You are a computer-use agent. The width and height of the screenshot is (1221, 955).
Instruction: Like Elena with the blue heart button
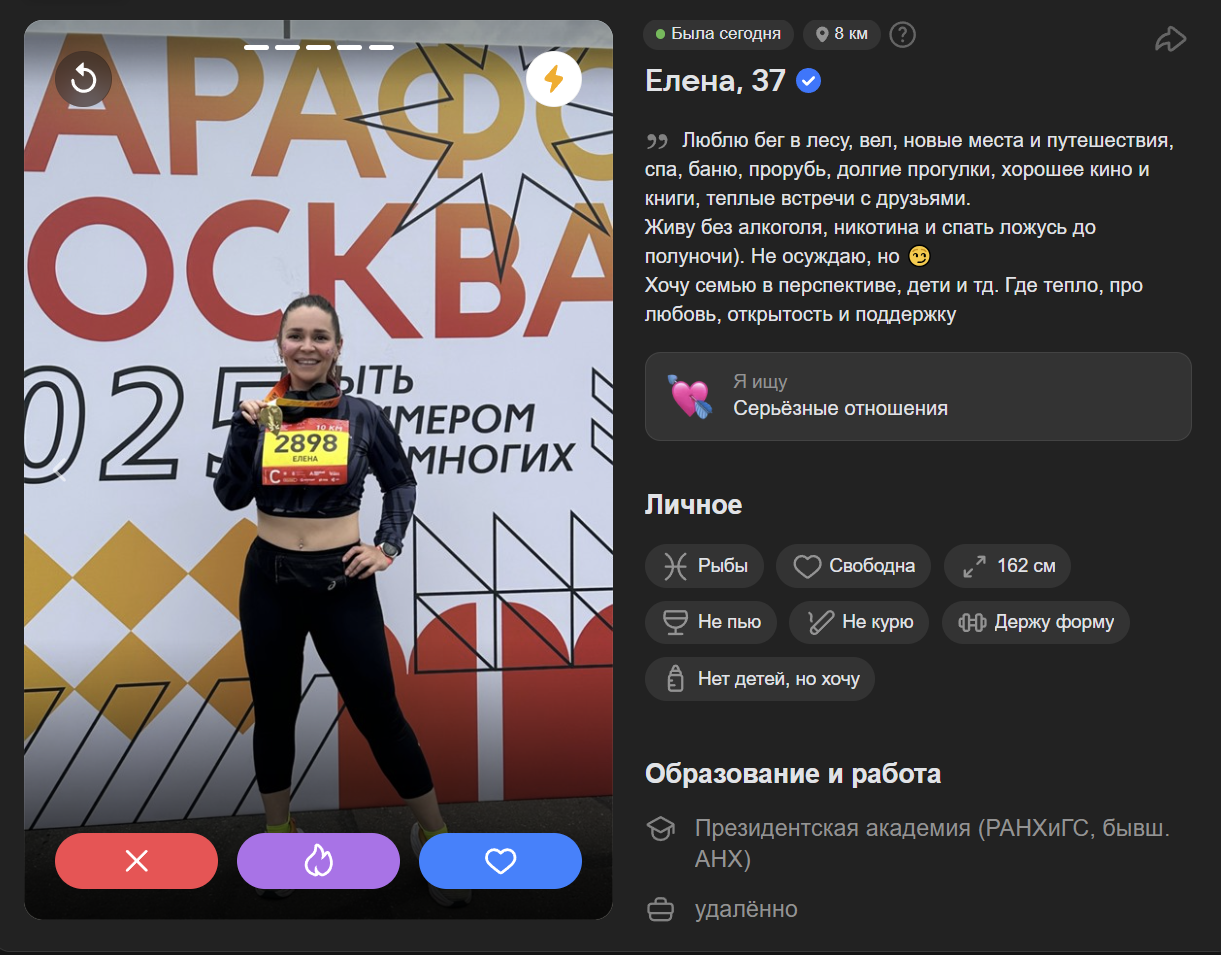[x=500, y=861]
